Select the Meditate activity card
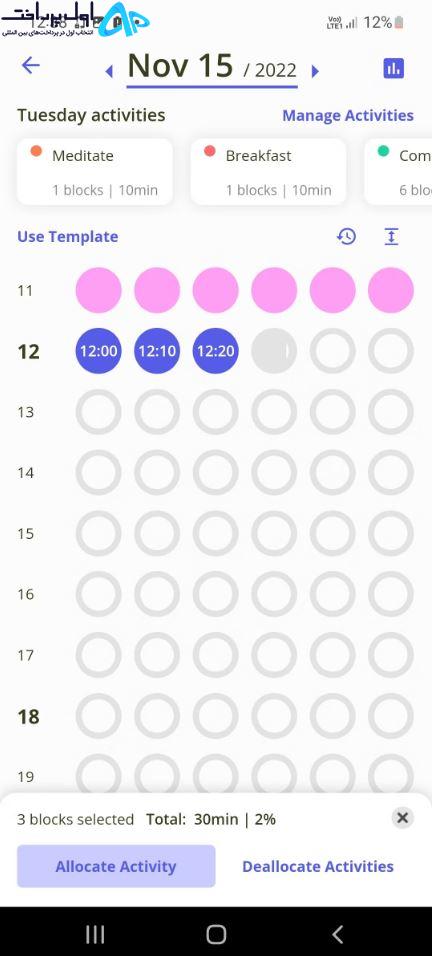 tap(95, 172)
